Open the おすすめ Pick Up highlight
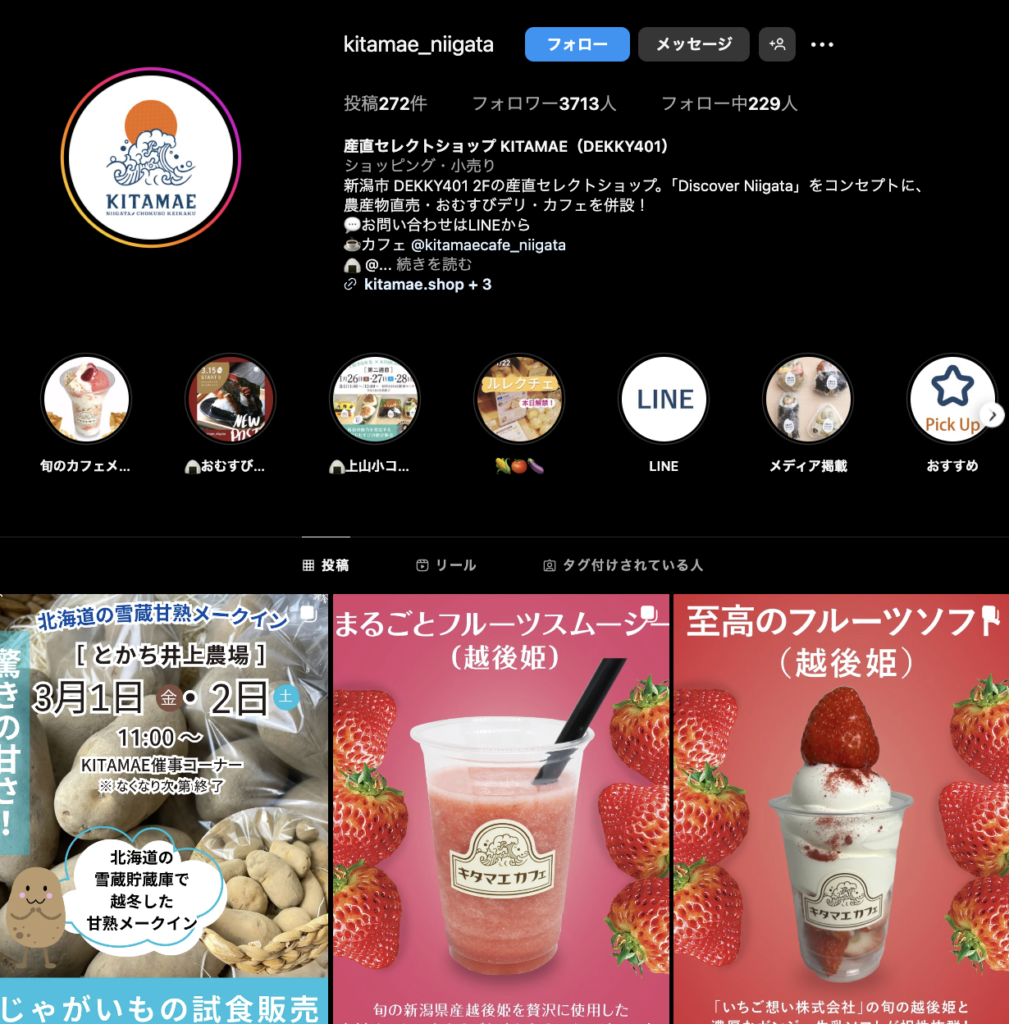Image resolution: width=1009 pixels, height=1024 pixels. click(x=951, y=399)
